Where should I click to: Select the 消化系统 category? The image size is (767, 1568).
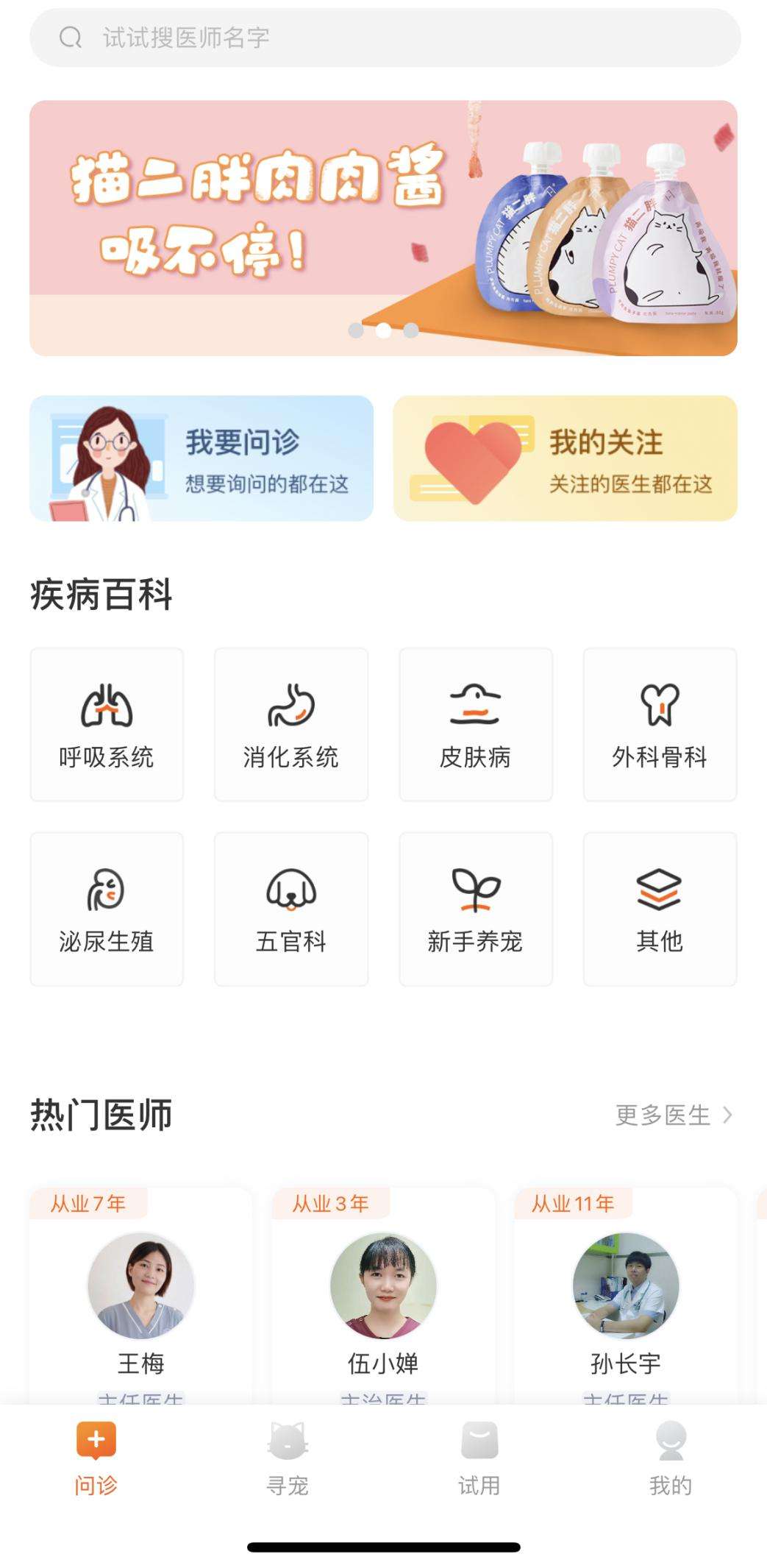pyautogui.click(x=291, y=725)
